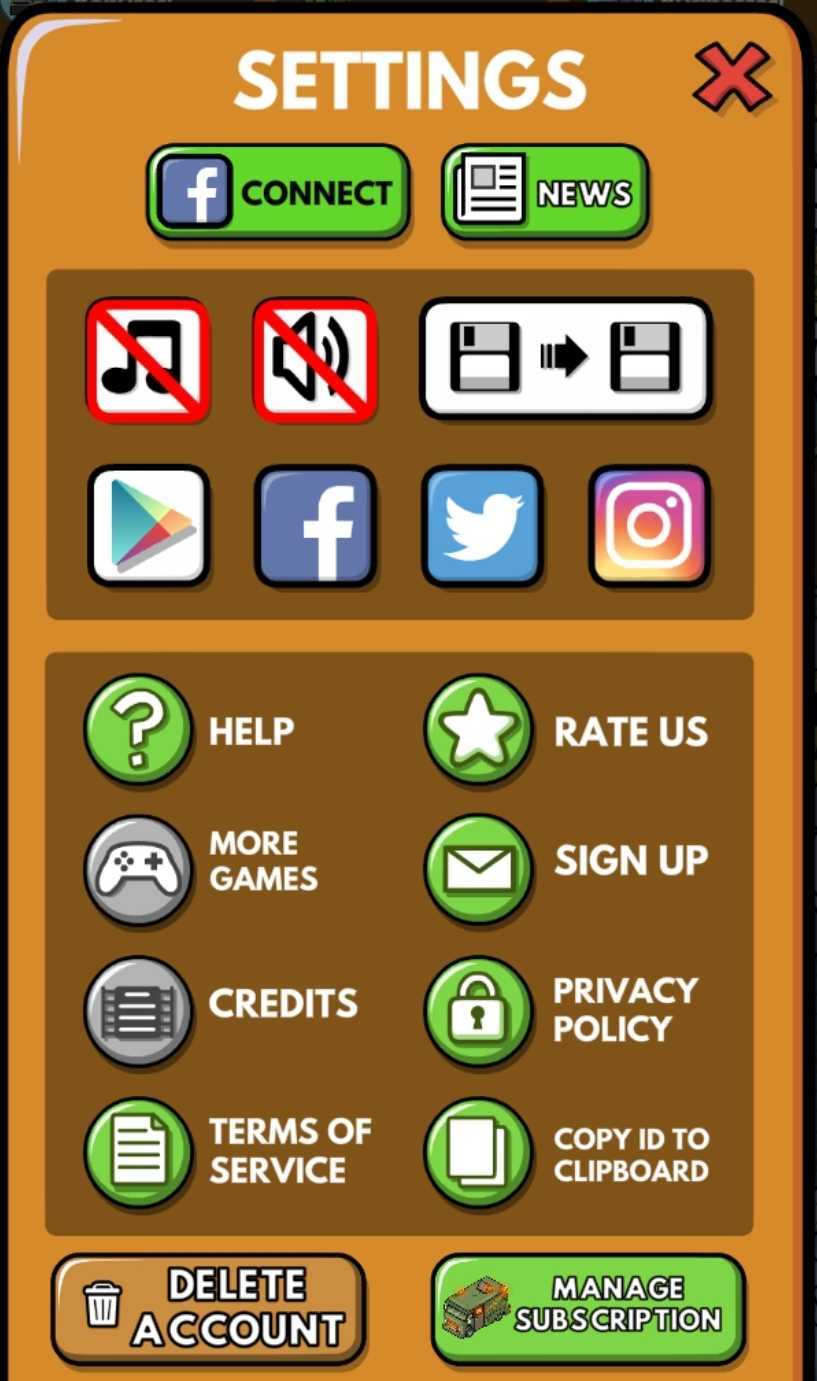This screenshot has width=817, height=1381.
Task: Copy ID to clipboard
Action: click(478, 1152)
